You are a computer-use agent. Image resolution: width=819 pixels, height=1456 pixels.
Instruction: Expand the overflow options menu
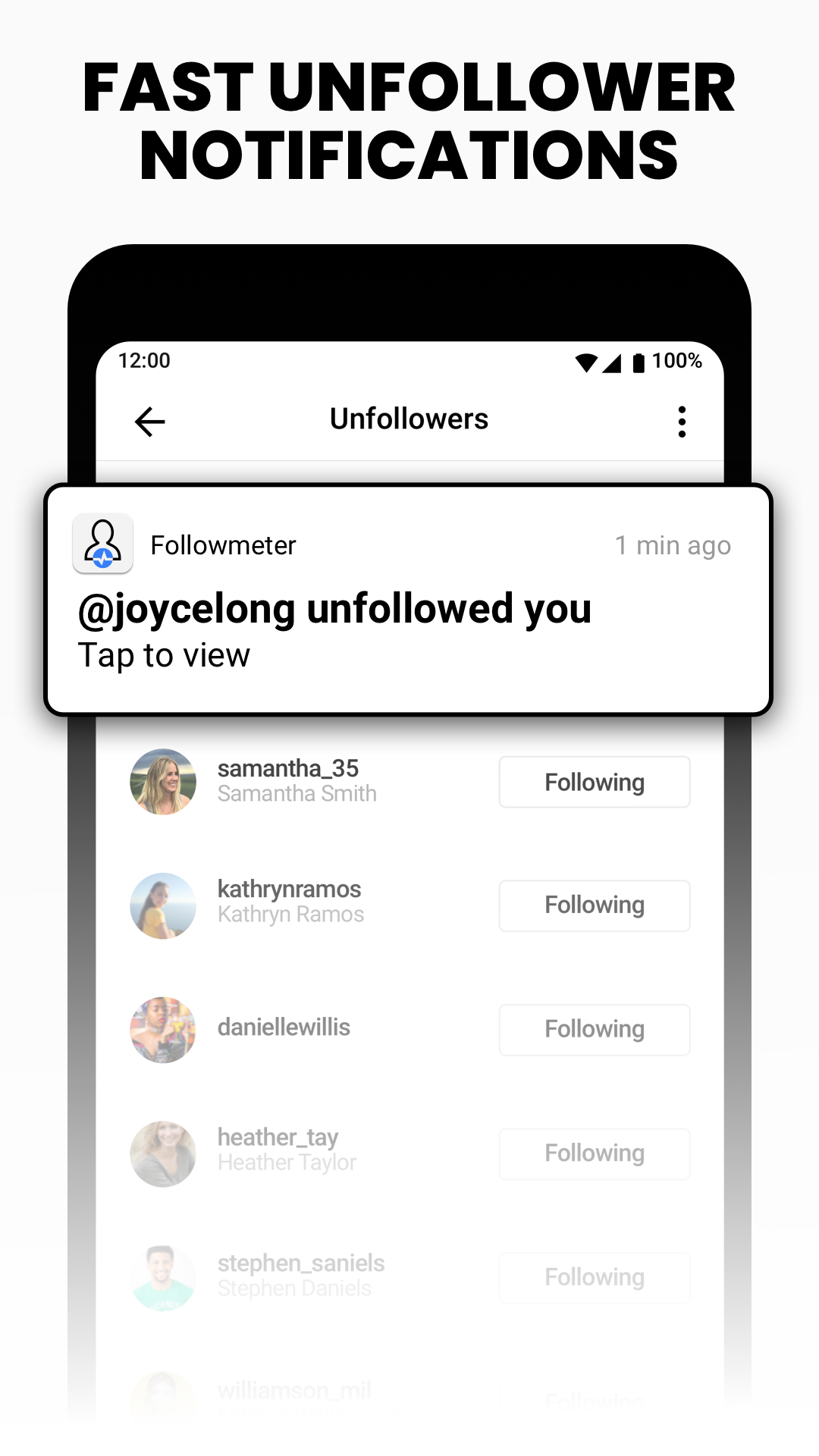681,422
